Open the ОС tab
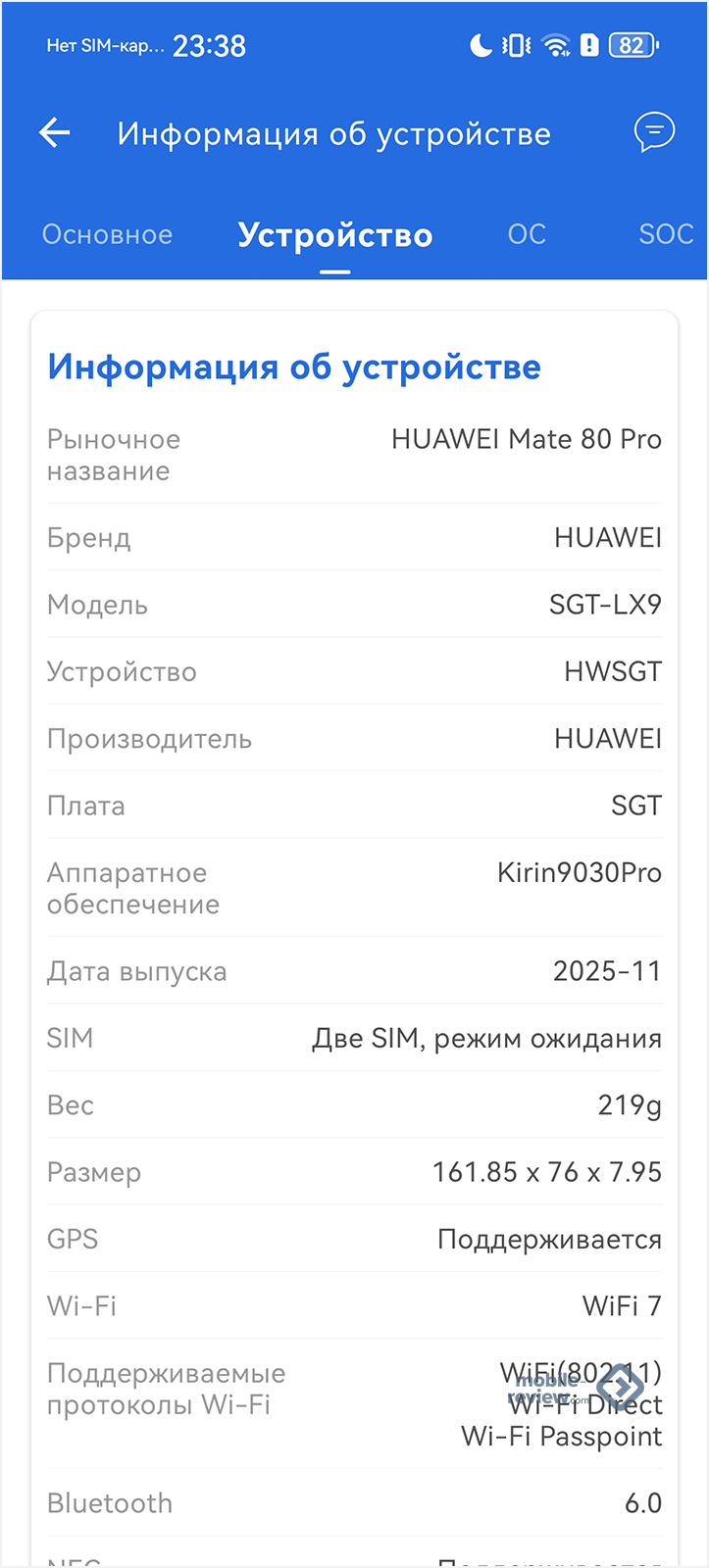 (527, 235)
